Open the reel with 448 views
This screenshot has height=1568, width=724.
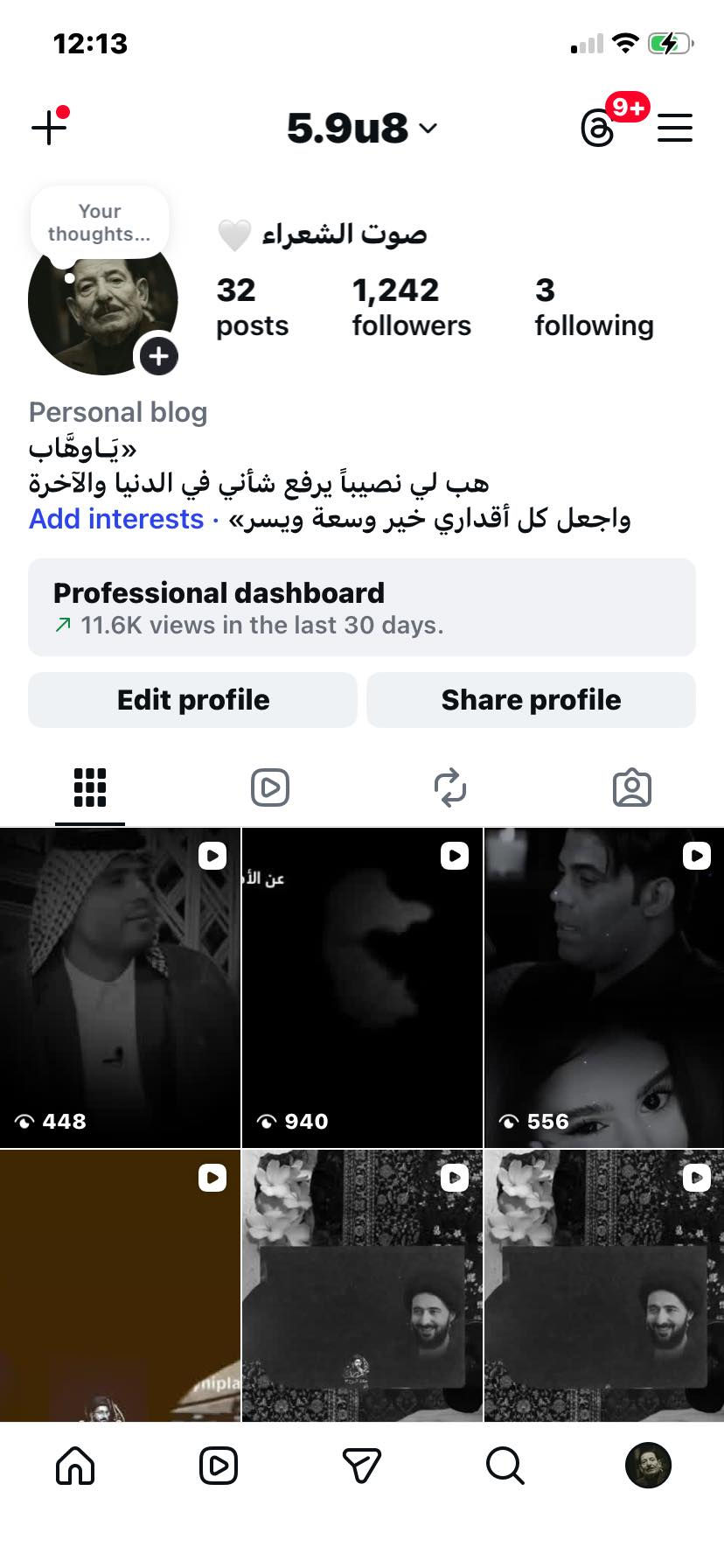pyautogui.click(x=120, y=987)
